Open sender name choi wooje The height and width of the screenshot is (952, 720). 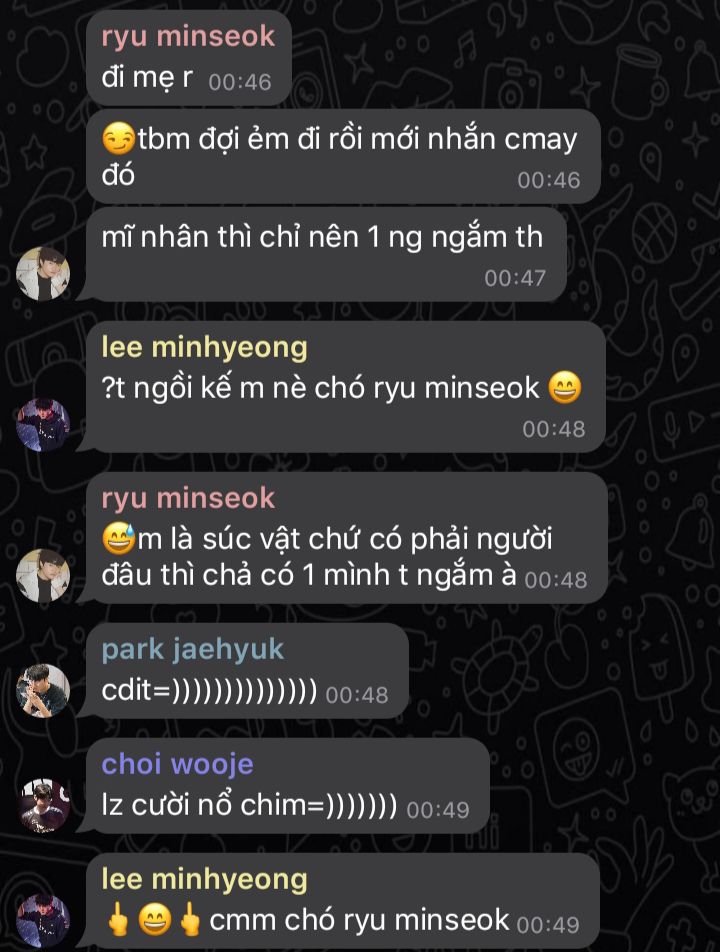pyautogui.click(x=177, y=764)
